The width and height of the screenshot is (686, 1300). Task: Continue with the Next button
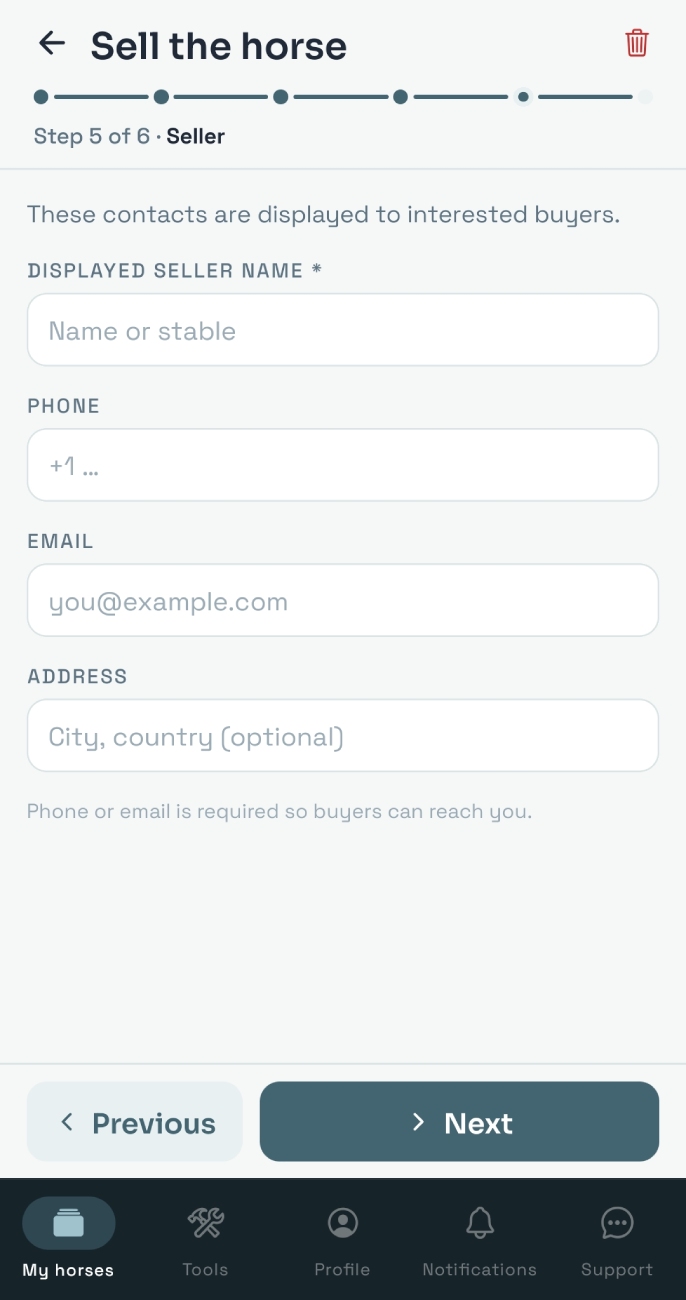click(460, 1122)
